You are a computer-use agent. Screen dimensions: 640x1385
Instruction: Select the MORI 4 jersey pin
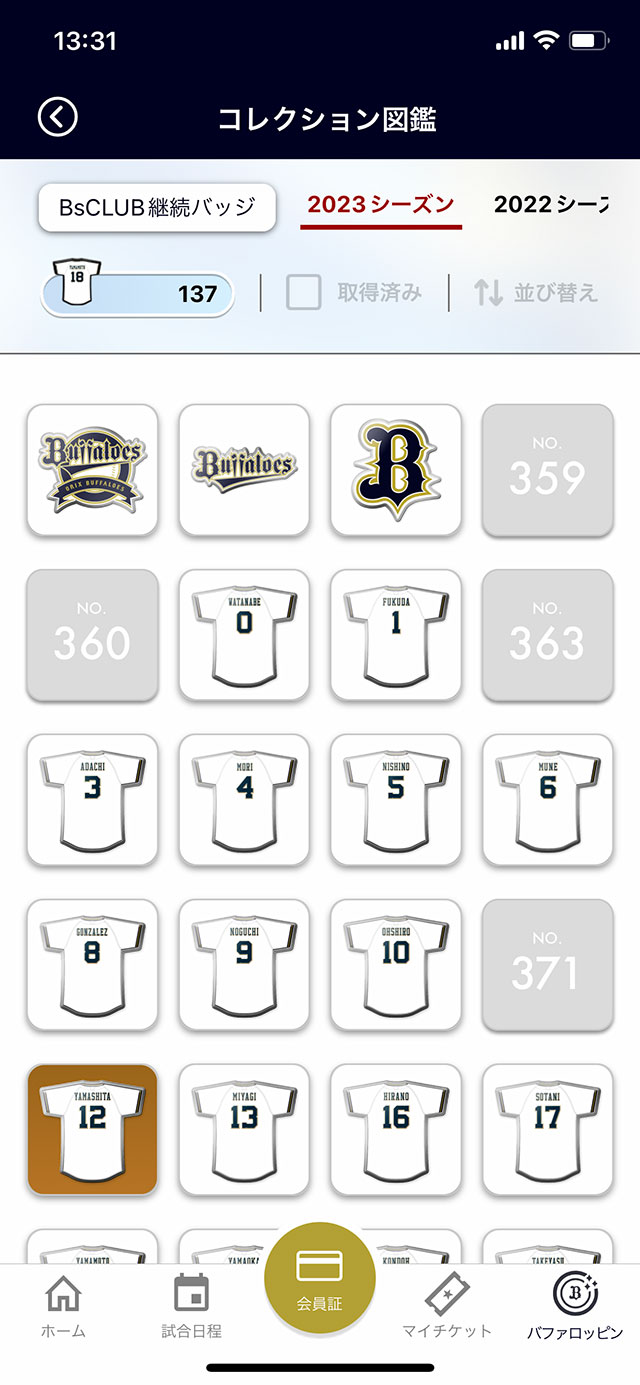[x=244, y=799]
